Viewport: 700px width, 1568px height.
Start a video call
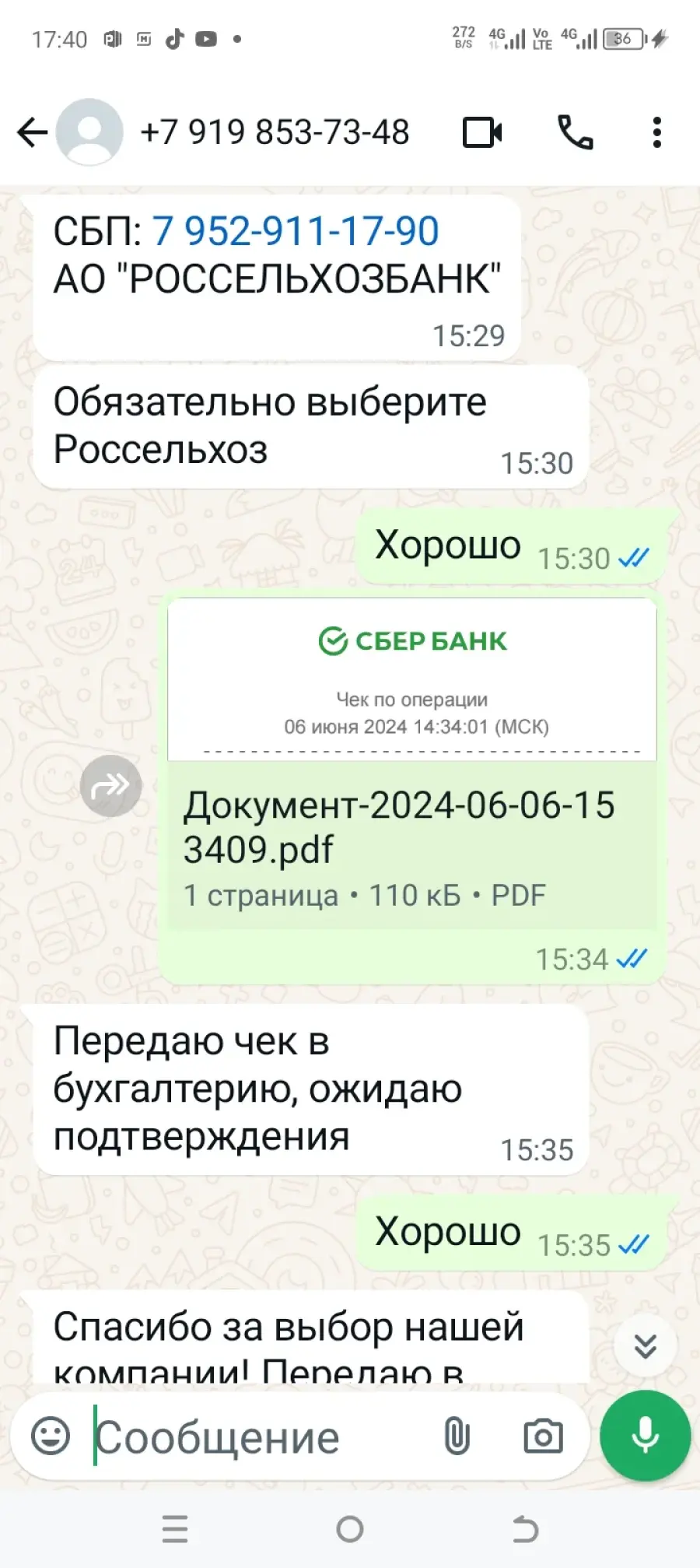point(482,132)
